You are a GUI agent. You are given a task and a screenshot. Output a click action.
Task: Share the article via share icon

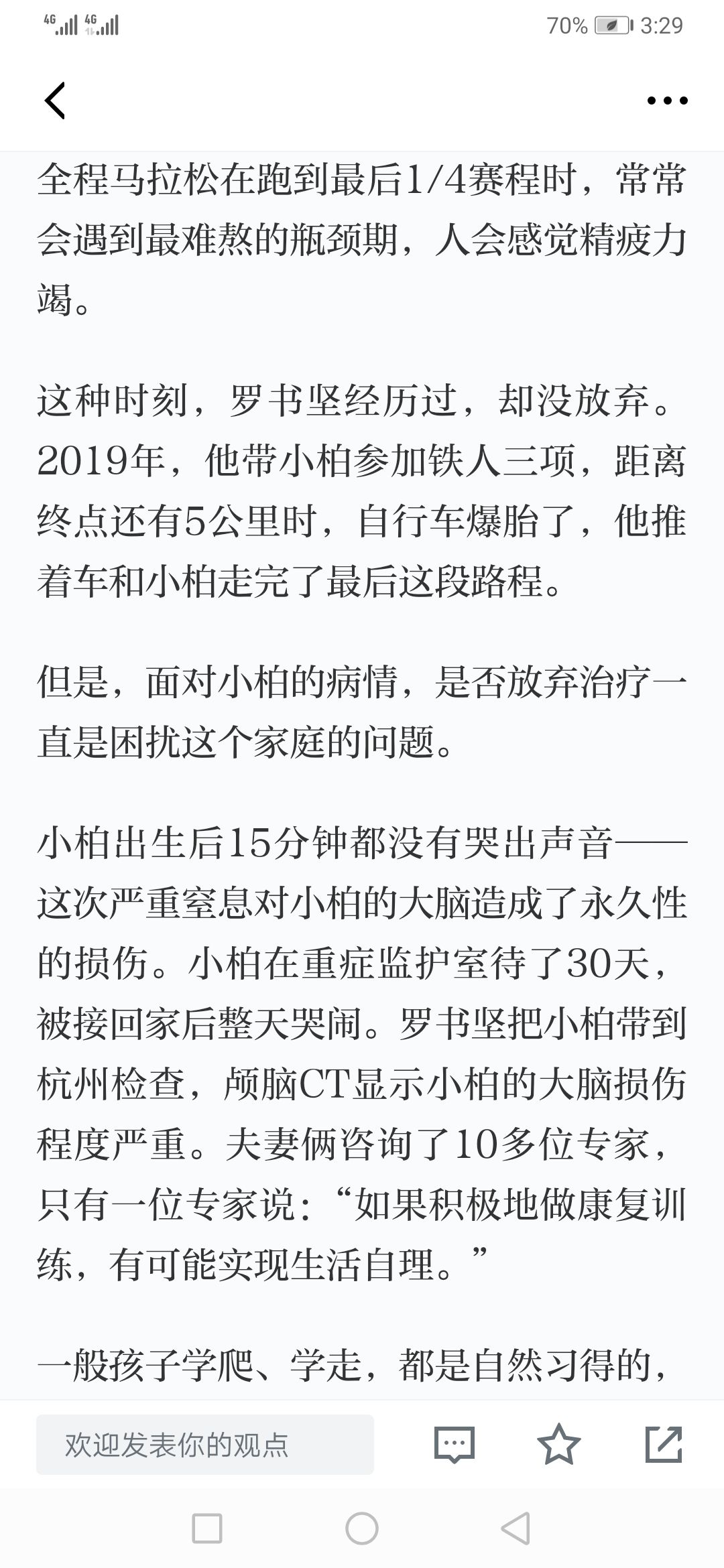pos(664,1444)
